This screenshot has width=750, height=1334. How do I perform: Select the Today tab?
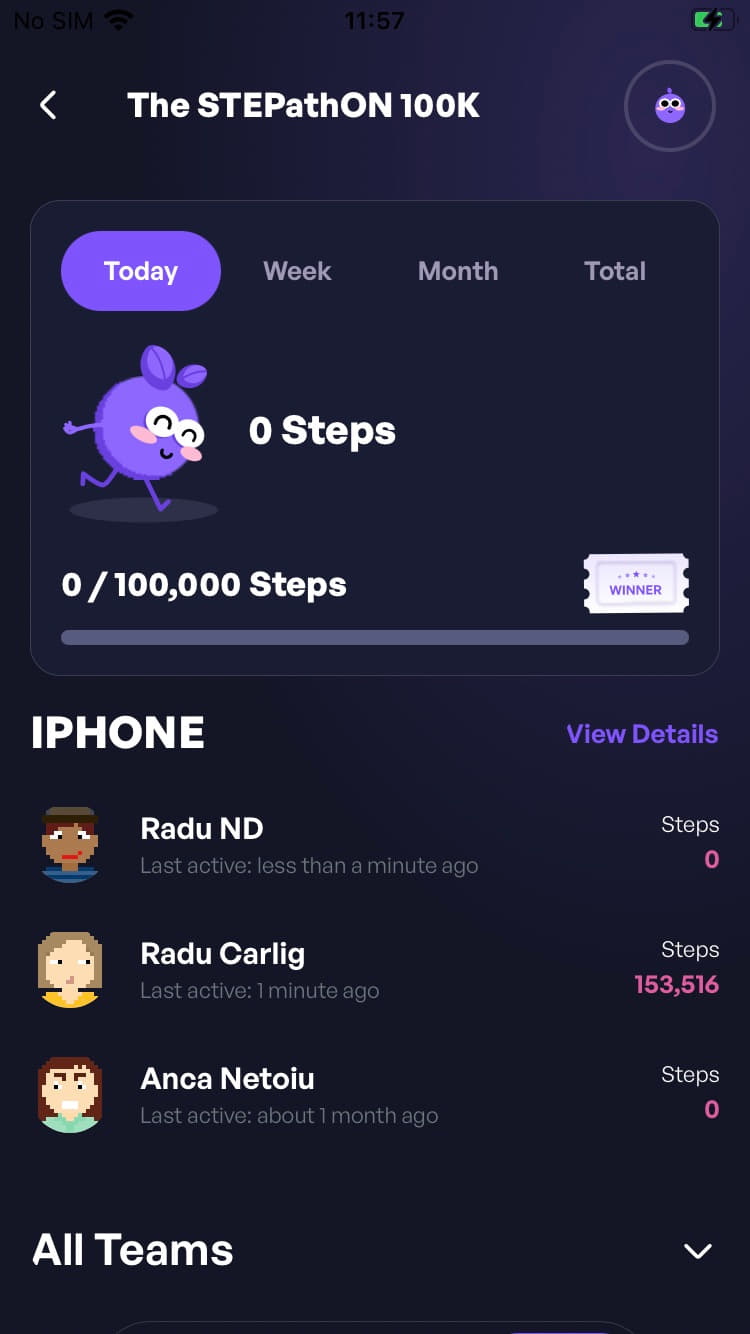(141, 271)
